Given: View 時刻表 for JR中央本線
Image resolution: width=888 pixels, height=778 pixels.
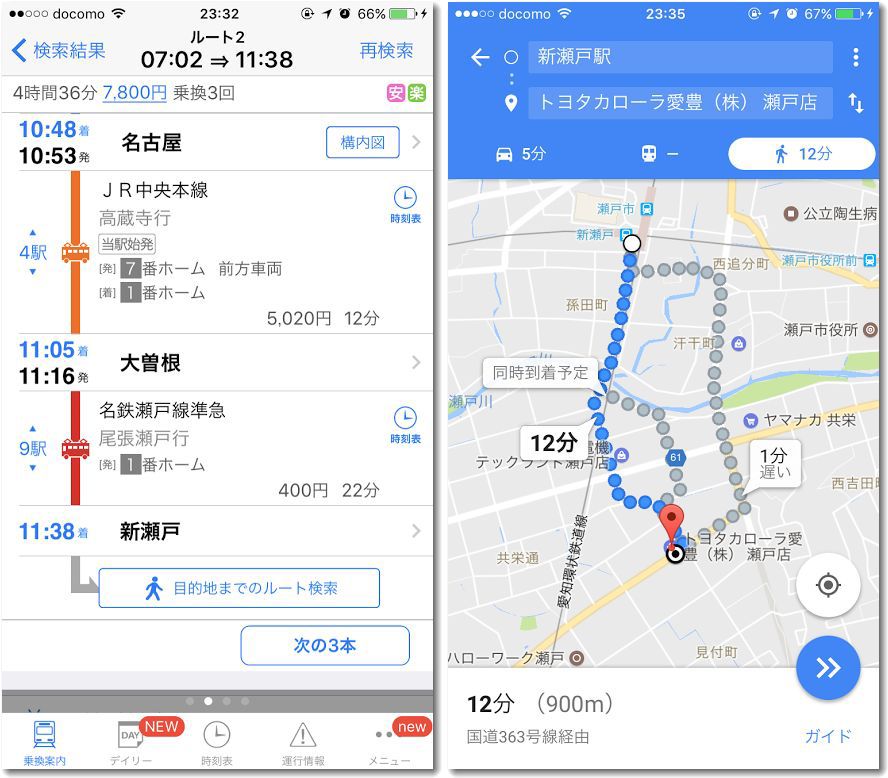Looking at the screenshot, I should 405,204.
